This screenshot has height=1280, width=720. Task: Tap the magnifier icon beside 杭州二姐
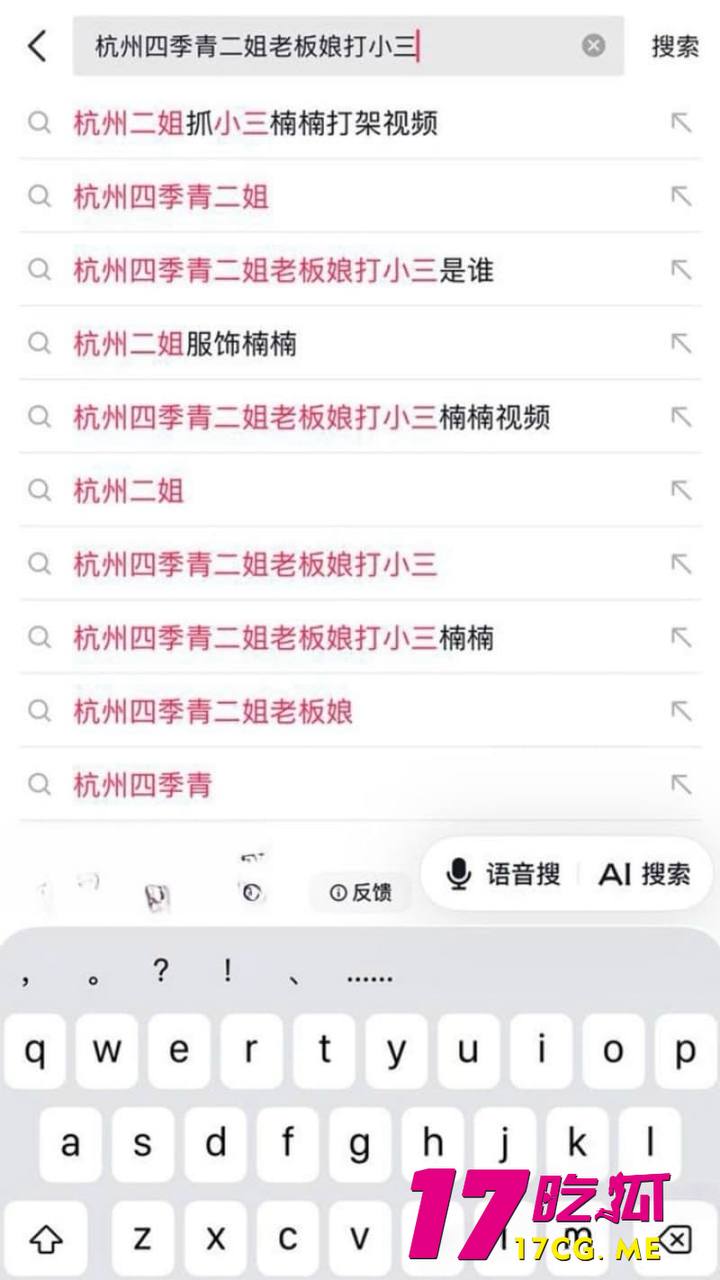click(x=40, y=490)
